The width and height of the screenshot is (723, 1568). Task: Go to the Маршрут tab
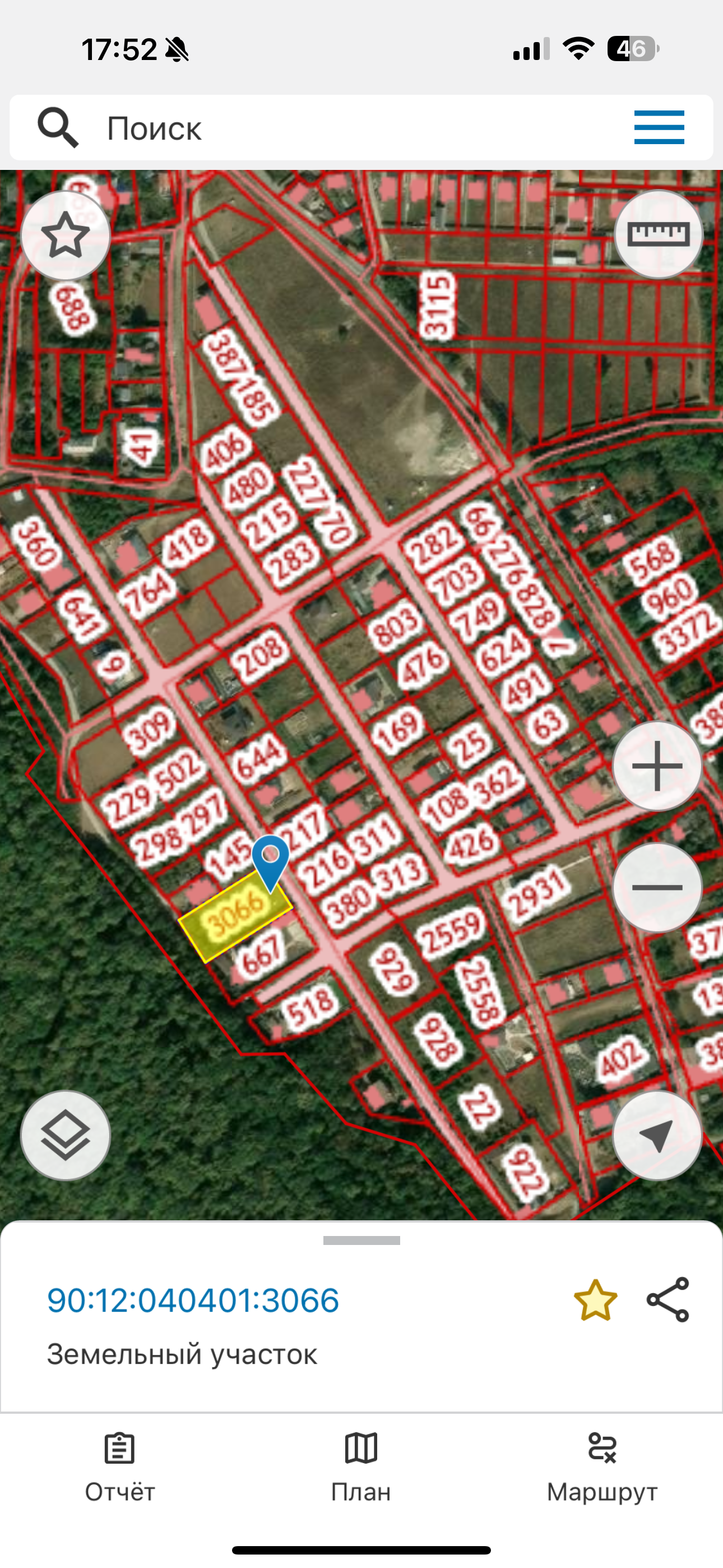click(x=602, y=1466)
